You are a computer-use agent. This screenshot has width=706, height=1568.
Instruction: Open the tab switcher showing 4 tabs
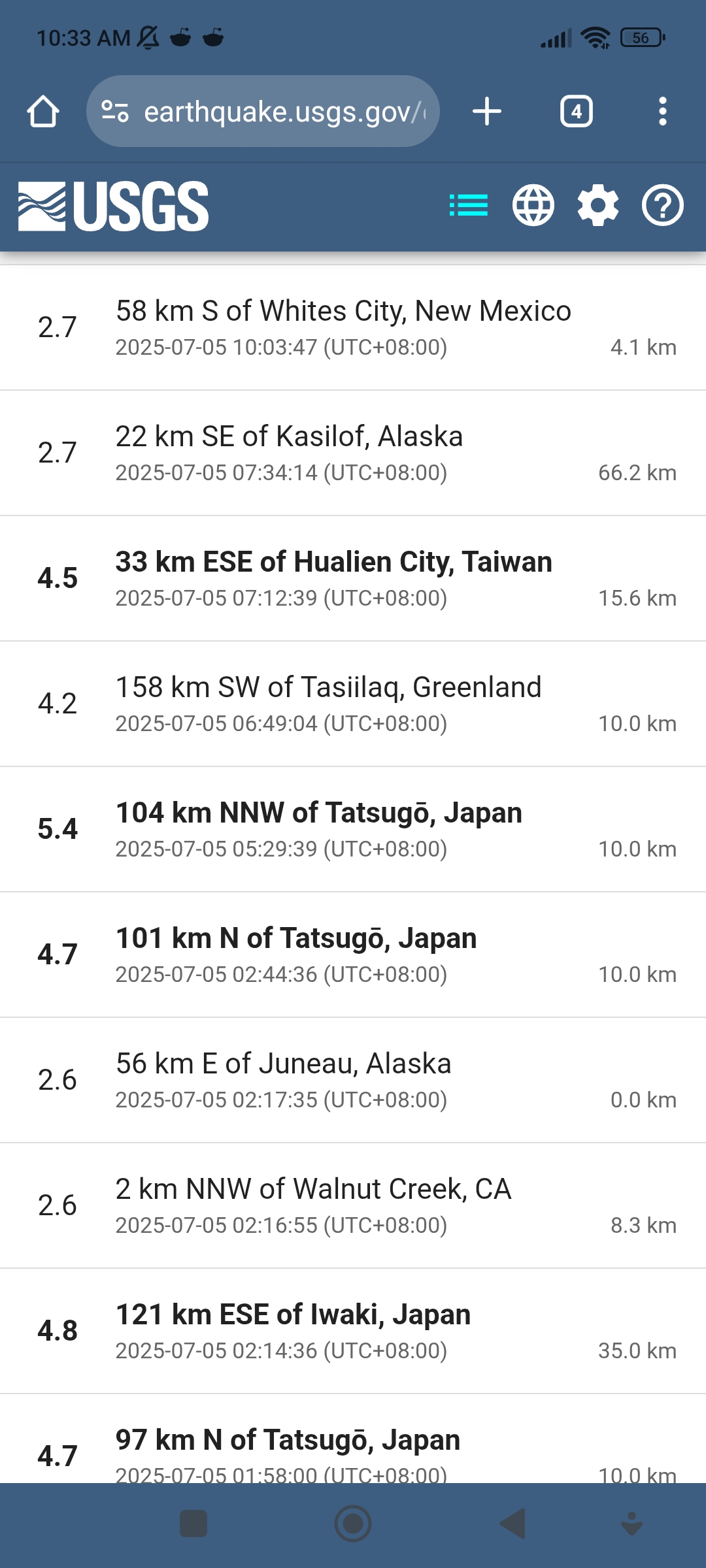coord(577,111)
